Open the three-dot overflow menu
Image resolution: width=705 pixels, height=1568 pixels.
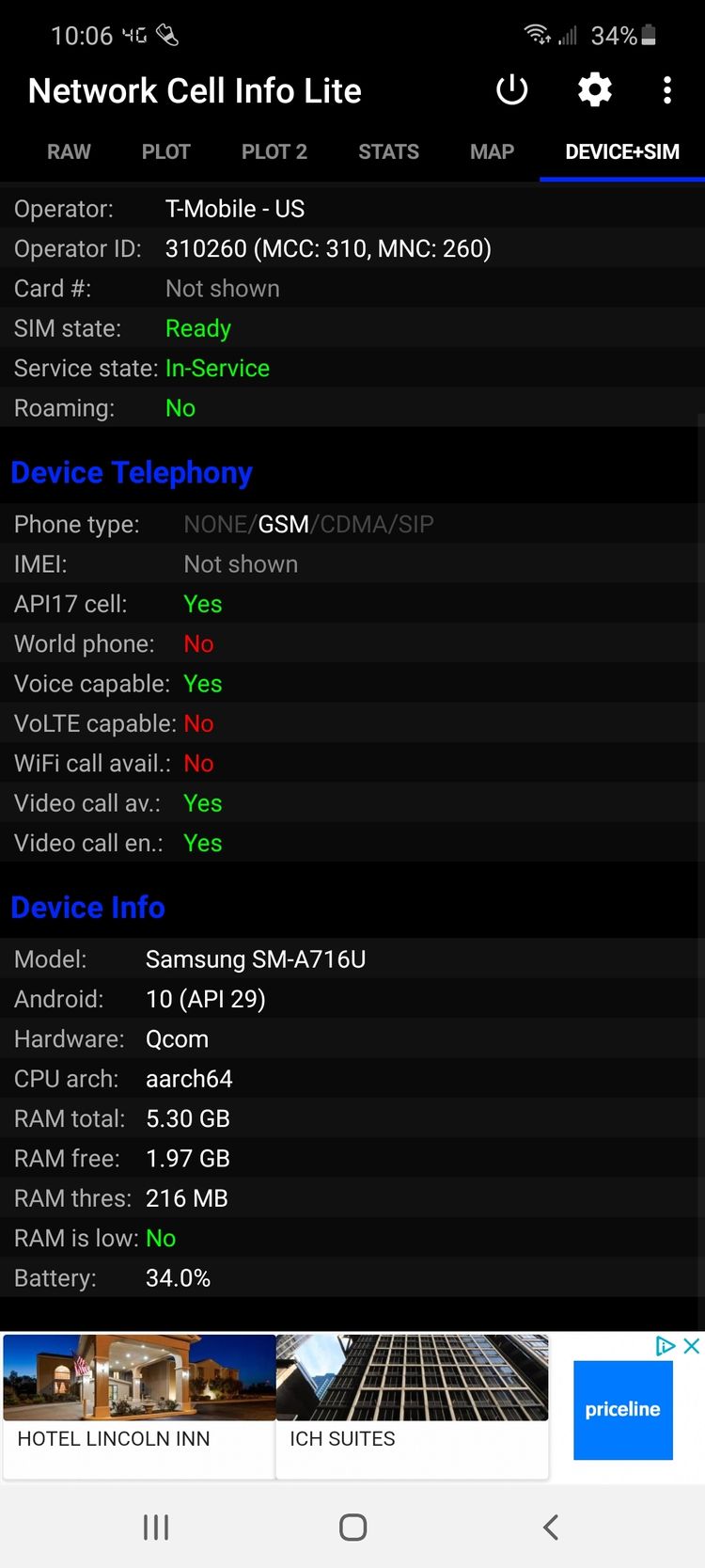(667, 90)
